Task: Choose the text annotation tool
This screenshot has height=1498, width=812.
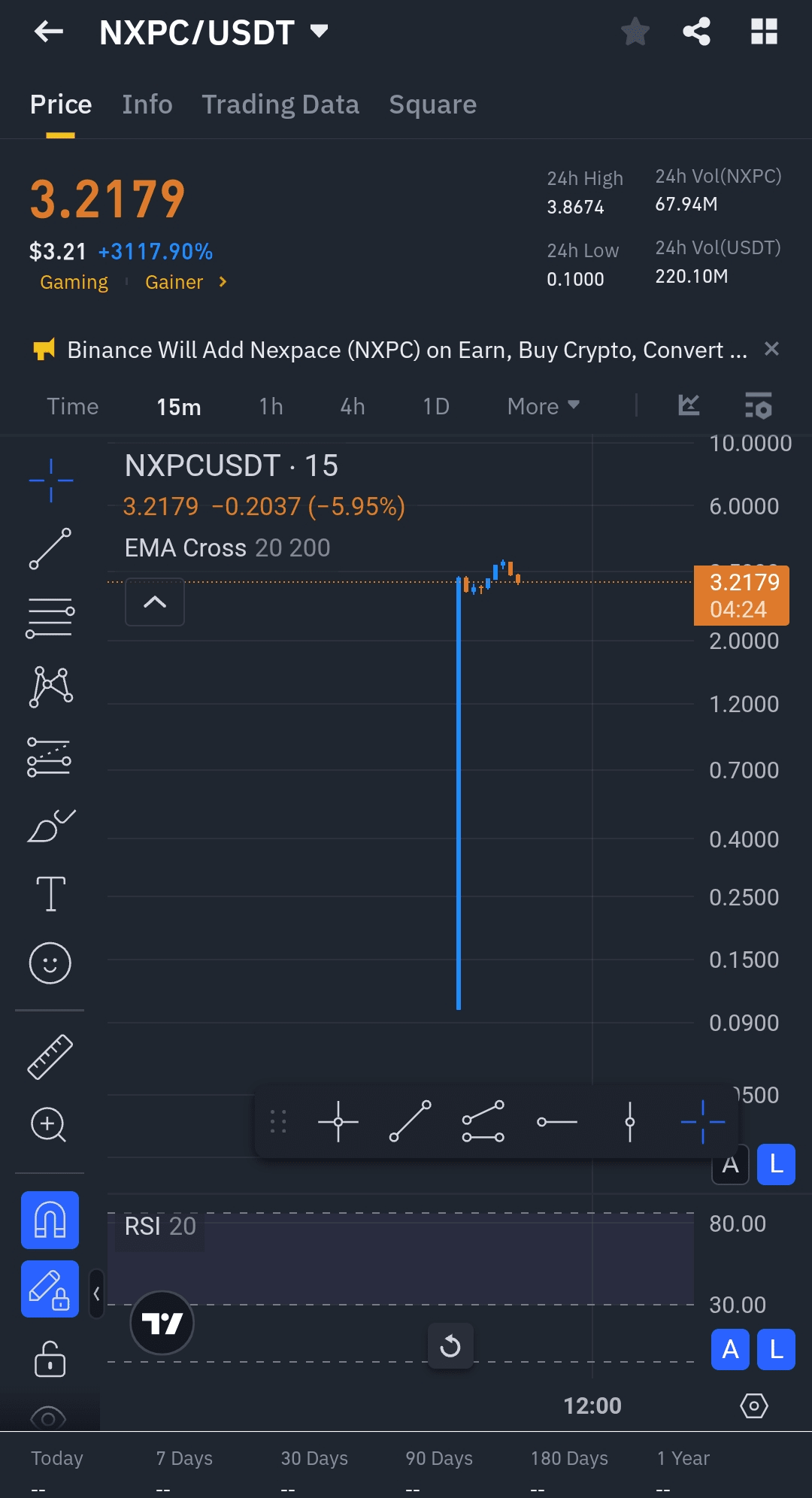Action: click(50, 894)
